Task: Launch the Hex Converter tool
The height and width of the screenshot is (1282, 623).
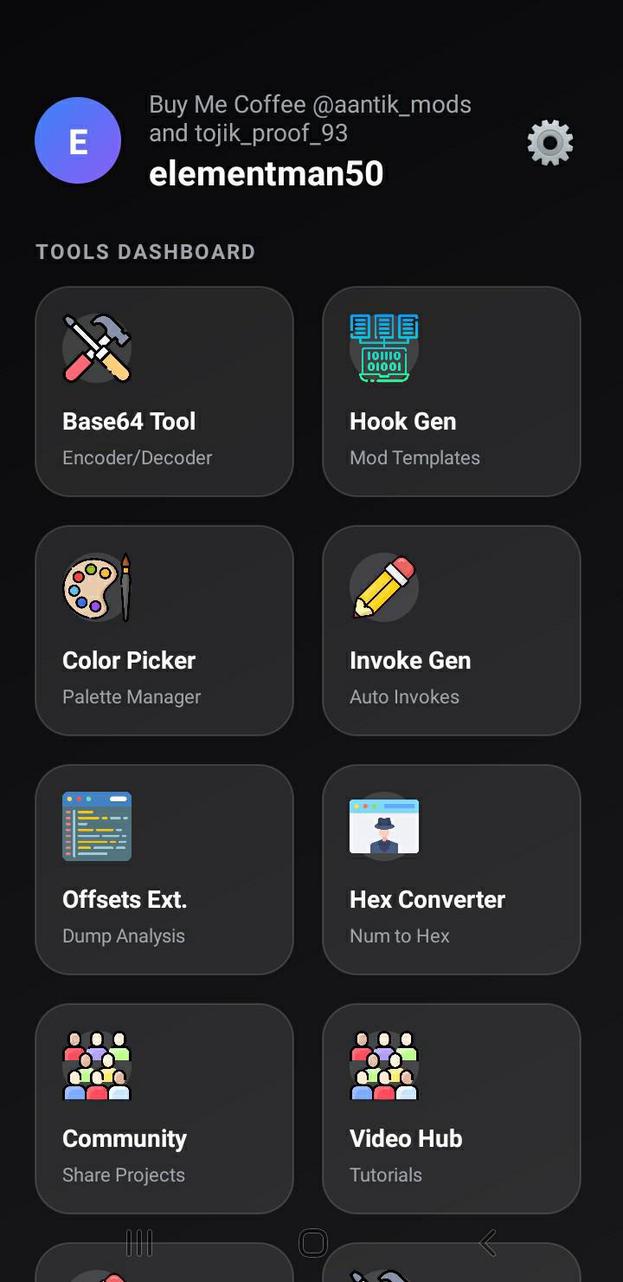Action: 451,869
